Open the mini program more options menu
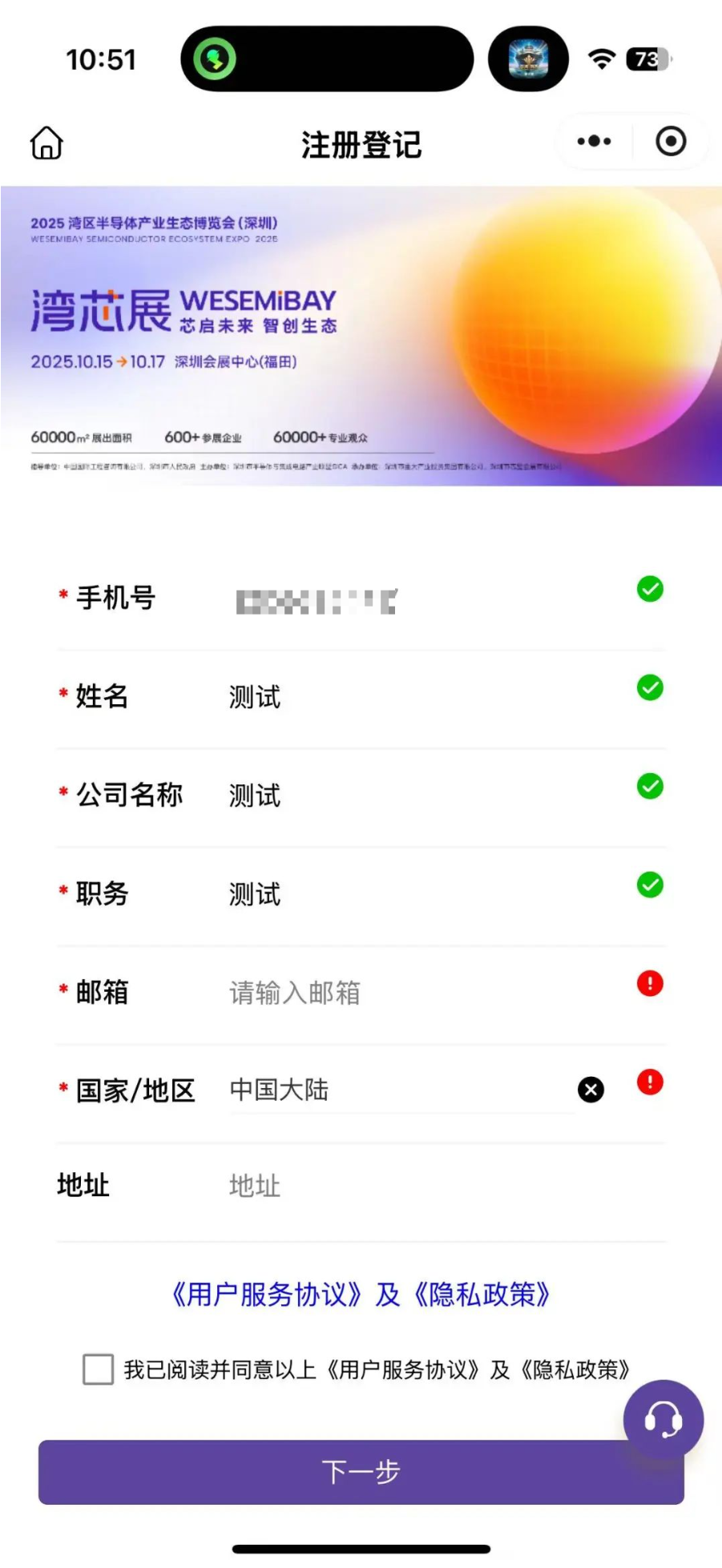Screen dimensions: 722x1568 [x=594, y=142]
